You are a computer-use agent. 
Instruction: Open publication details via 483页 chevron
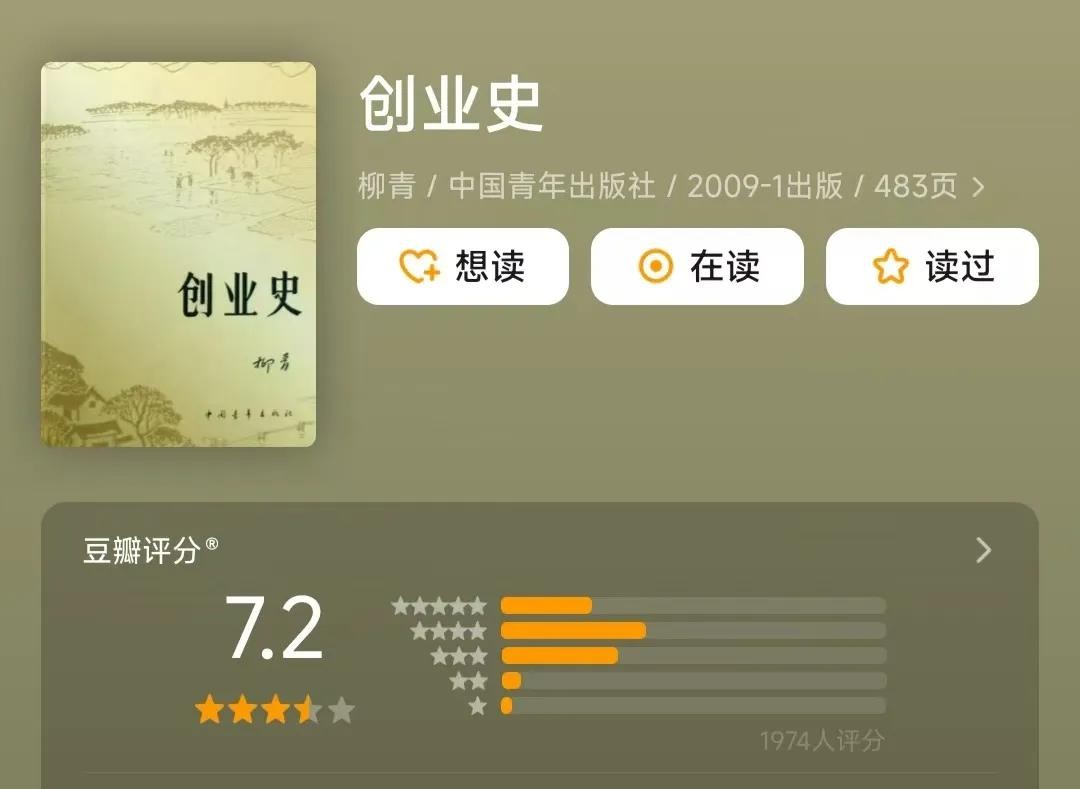coord(978,187)
